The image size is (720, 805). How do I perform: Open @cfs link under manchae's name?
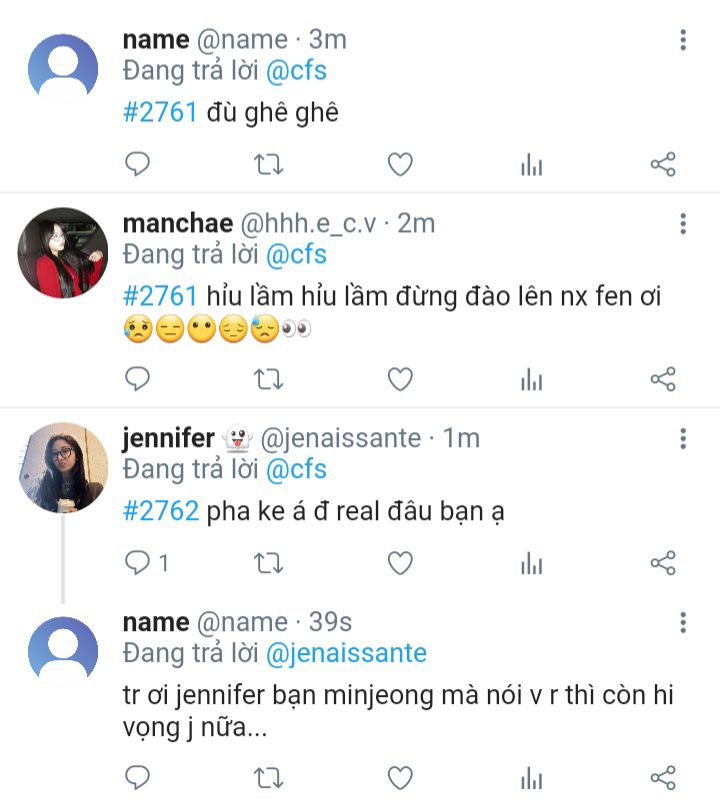(x=296, y=255)
